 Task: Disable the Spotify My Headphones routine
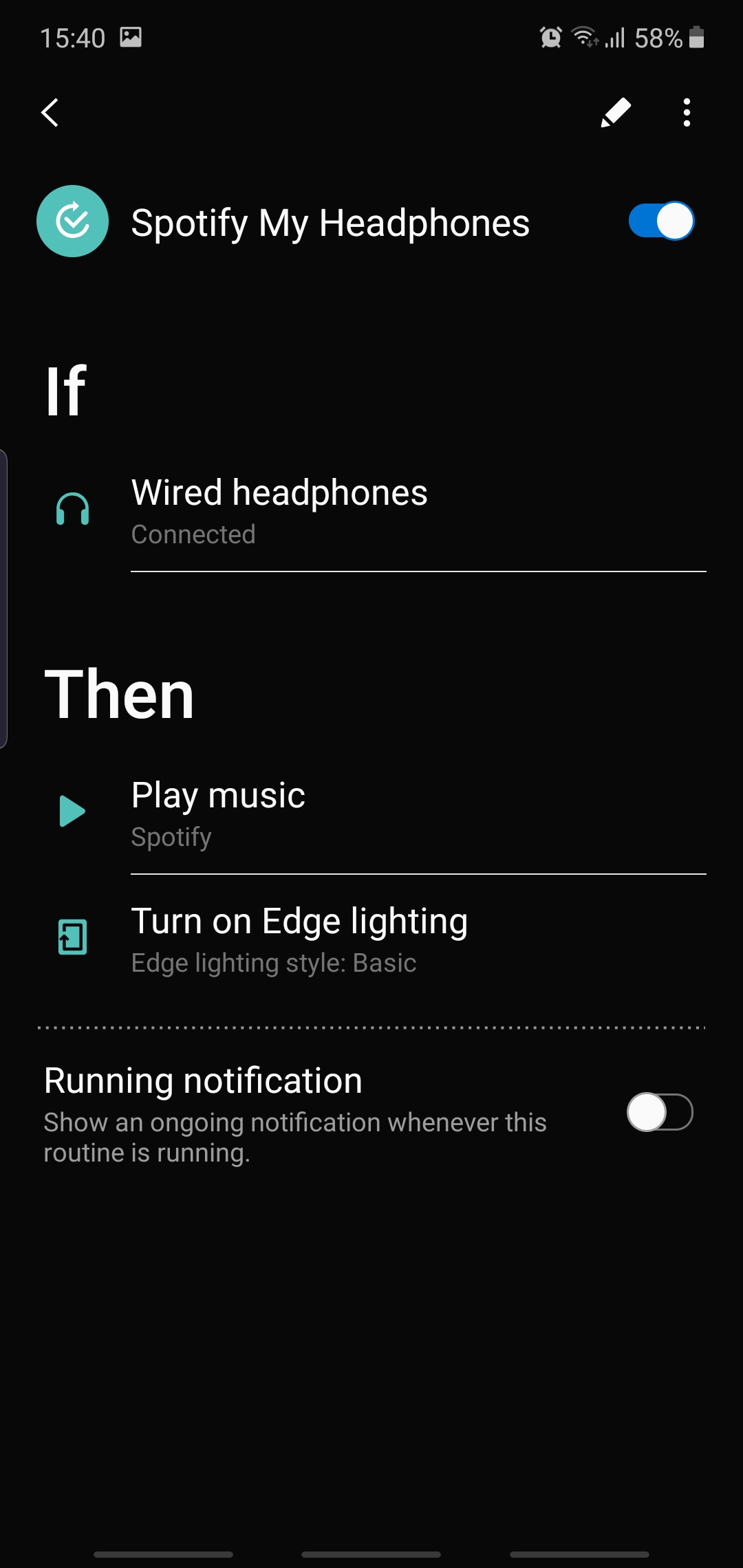coord(660,221)
